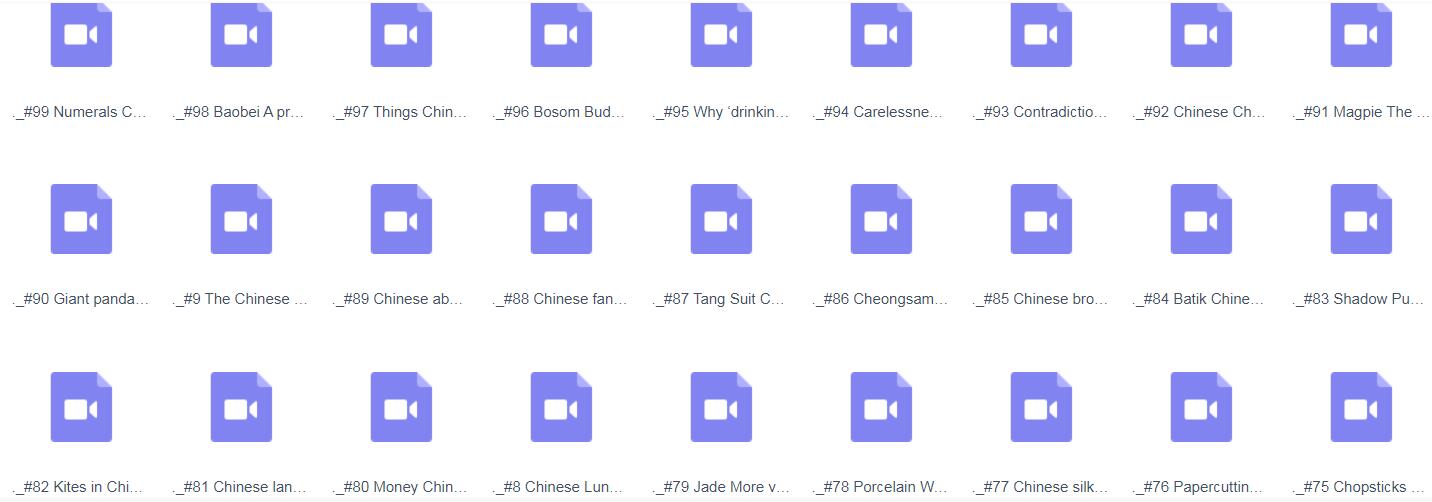Select the #93 Contradiction video file
Viewport: 1432px width, 502px height.
coord(1041,36)
